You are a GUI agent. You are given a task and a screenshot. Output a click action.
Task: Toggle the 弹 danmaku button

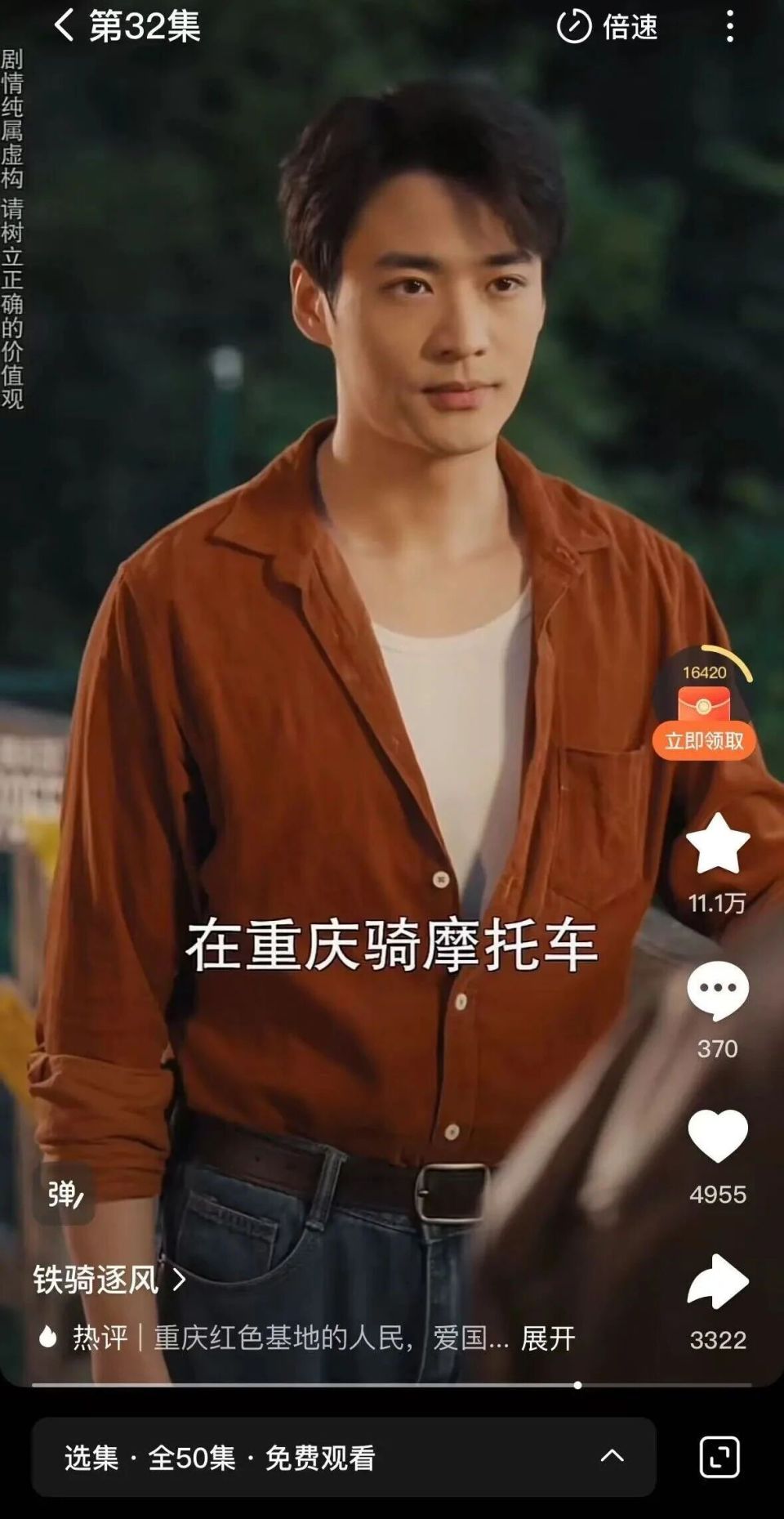click(65, 1194)
